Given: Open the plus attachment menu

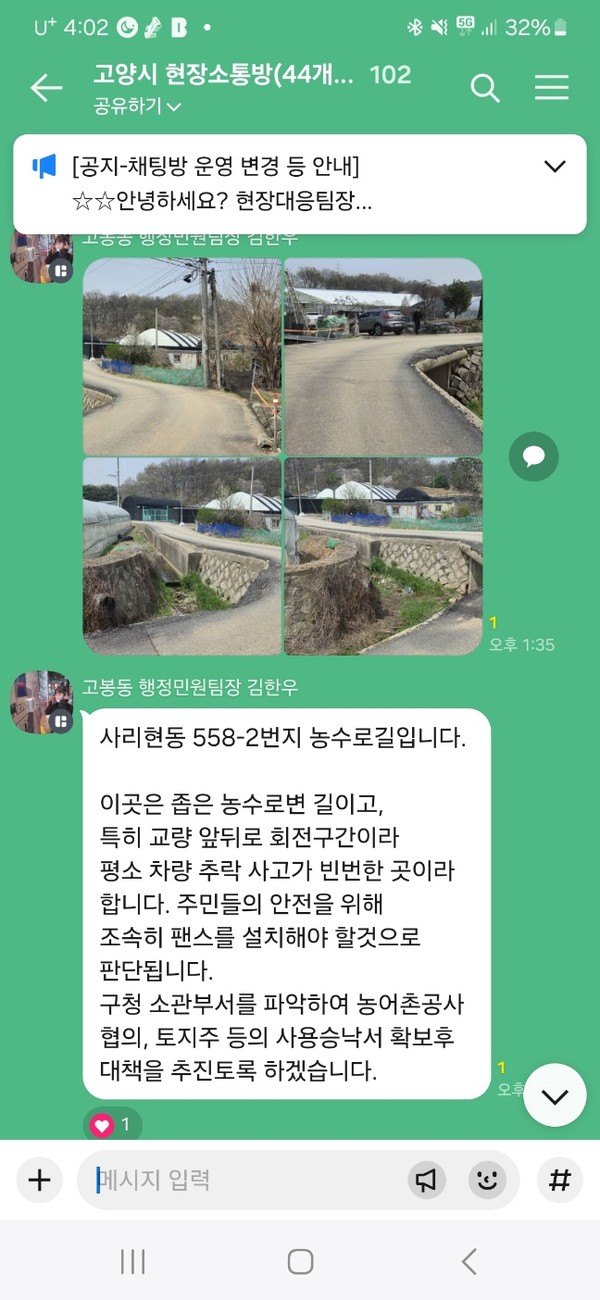Looking at the screenshot, I should (39, 1180).
